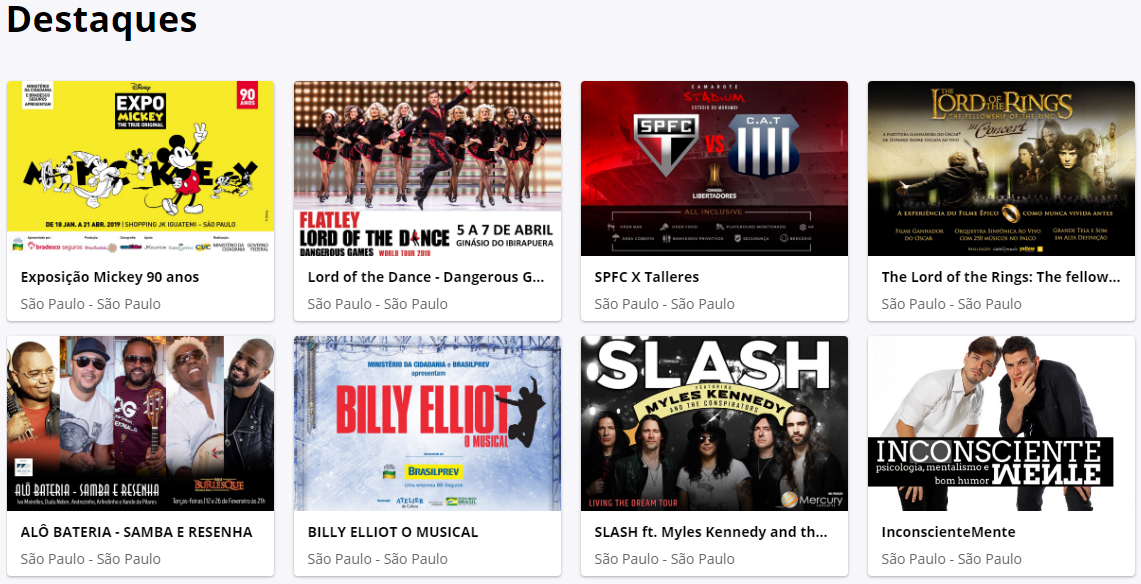Image resolution: width=1141 pixels, height=584 pixels.
Task: Choose the InconscienteMente event card
Action: (1001, 455)
